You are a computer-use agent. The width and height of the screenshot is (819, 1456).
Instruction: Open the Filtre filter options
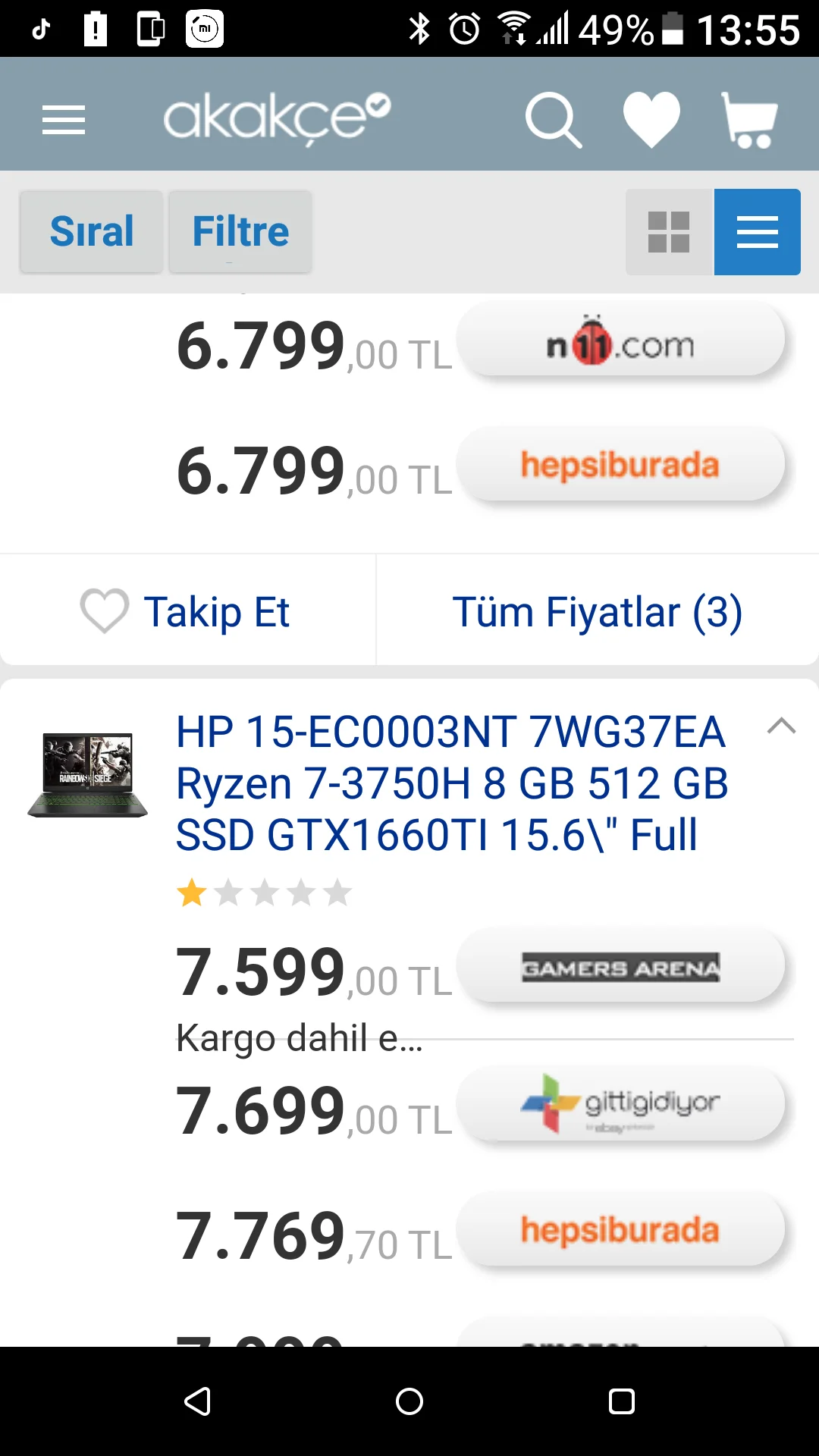click(240, 231)
